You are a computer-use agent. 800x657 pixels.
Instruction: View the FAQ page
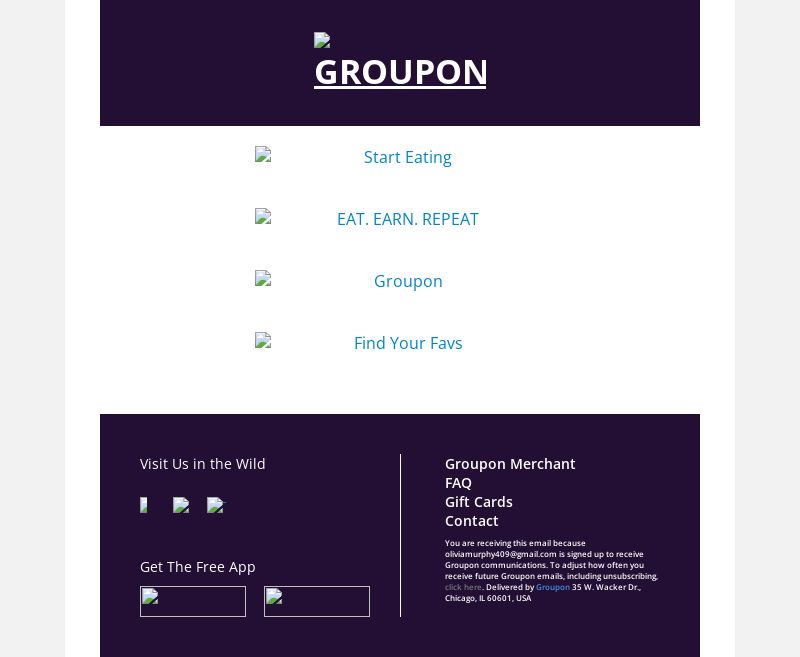tap(458, 482)
